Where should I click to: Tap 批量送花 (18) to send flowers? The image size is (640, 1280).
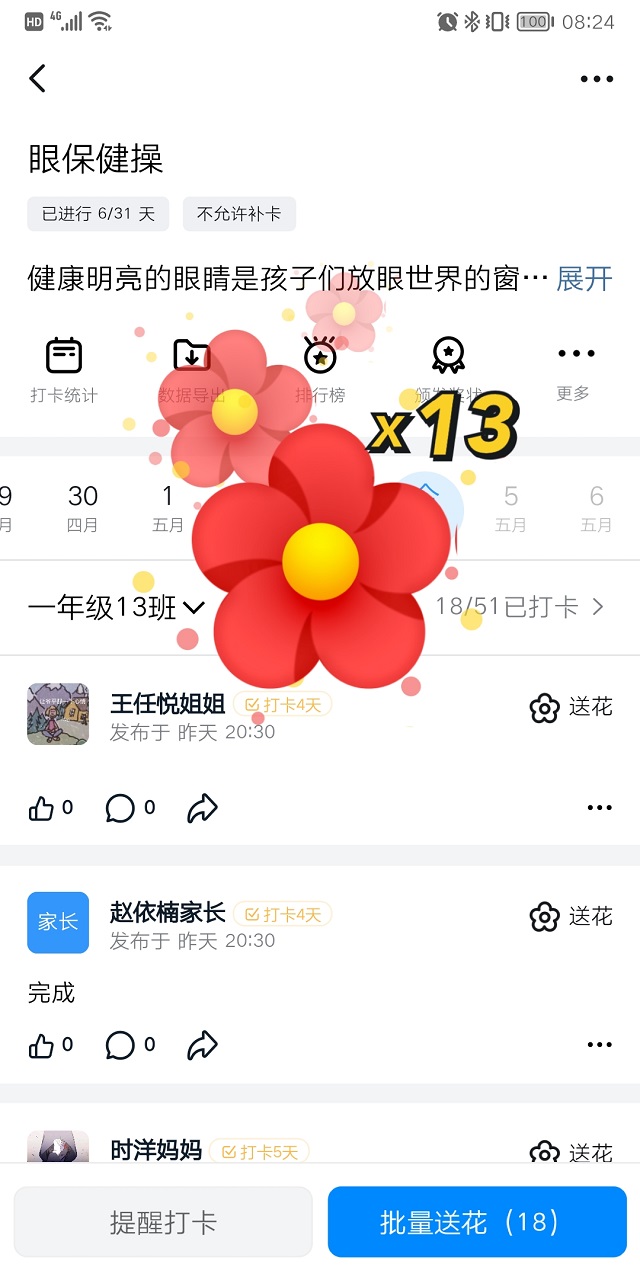tap(477, 1222)
